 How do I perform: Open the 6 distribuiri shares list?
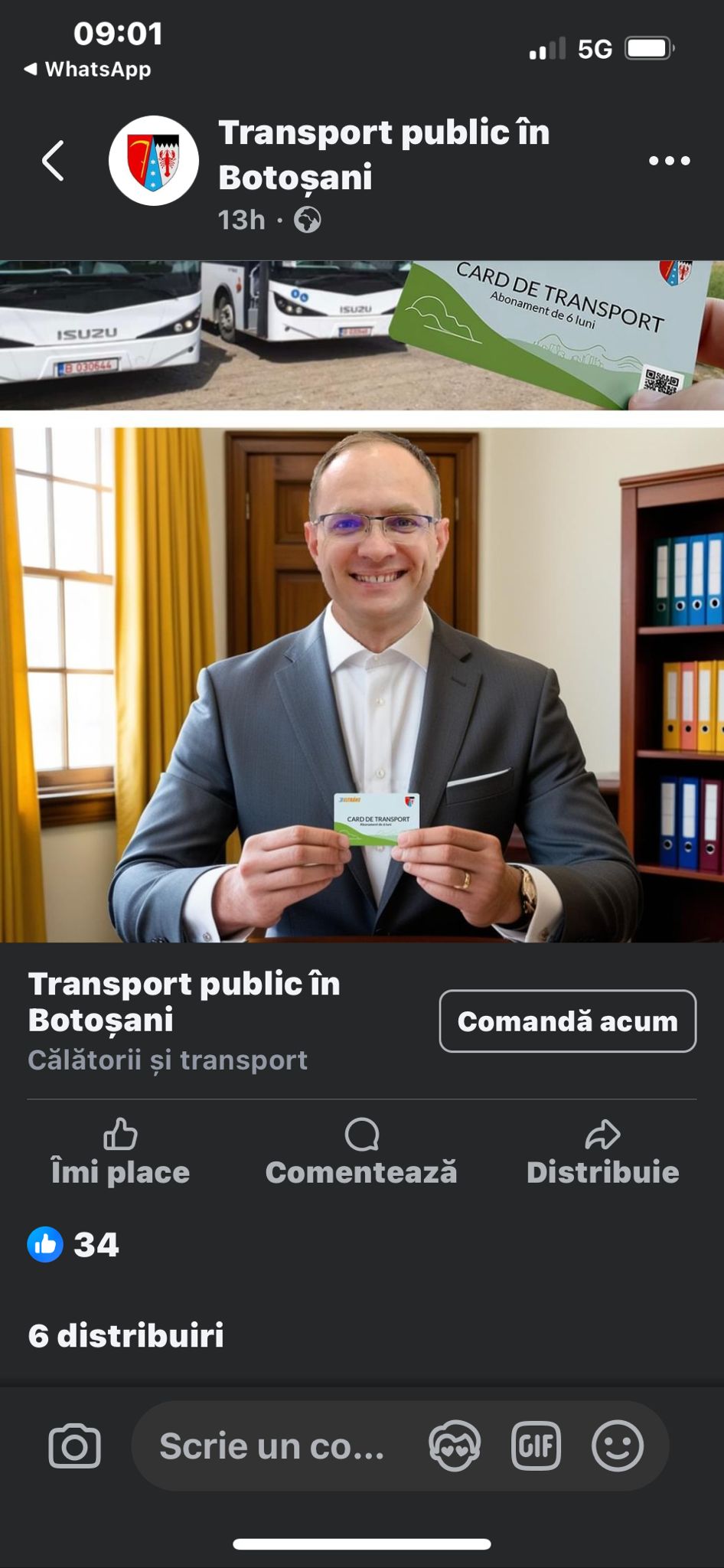coord(126,1336)
